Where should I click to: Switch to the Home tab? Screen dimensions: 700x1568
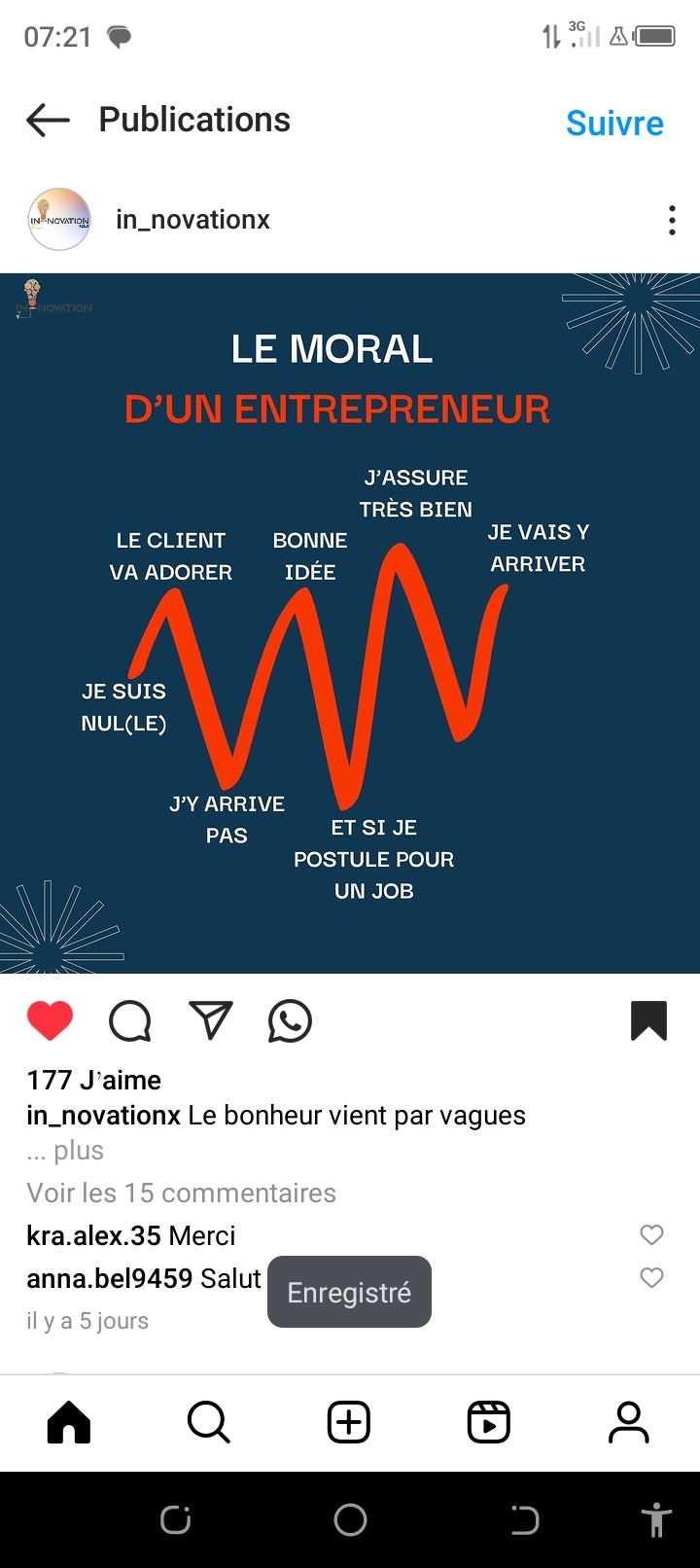pyautogui.click(x=69, y=1423)
